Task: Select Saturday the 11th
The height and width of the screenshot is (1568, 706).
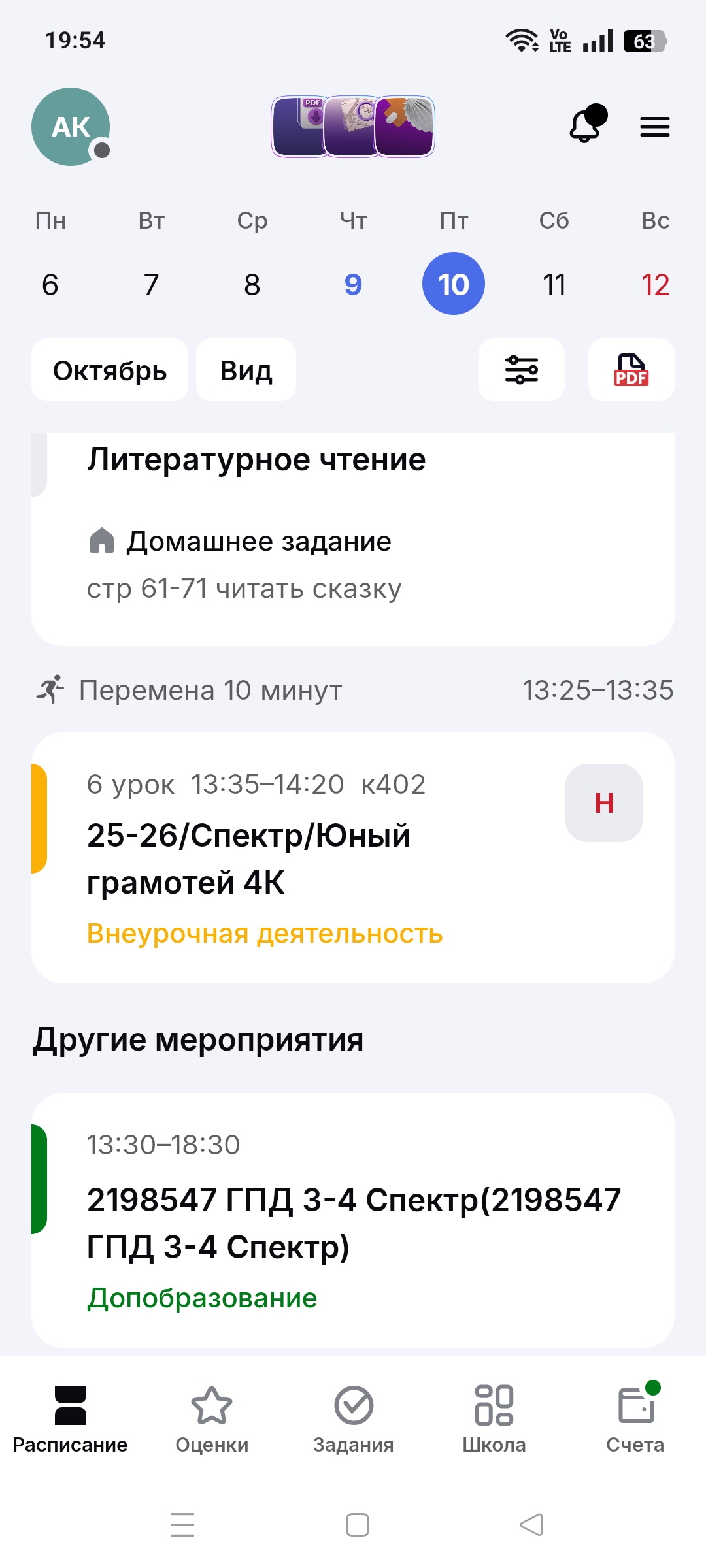Action: pos(554,285)
